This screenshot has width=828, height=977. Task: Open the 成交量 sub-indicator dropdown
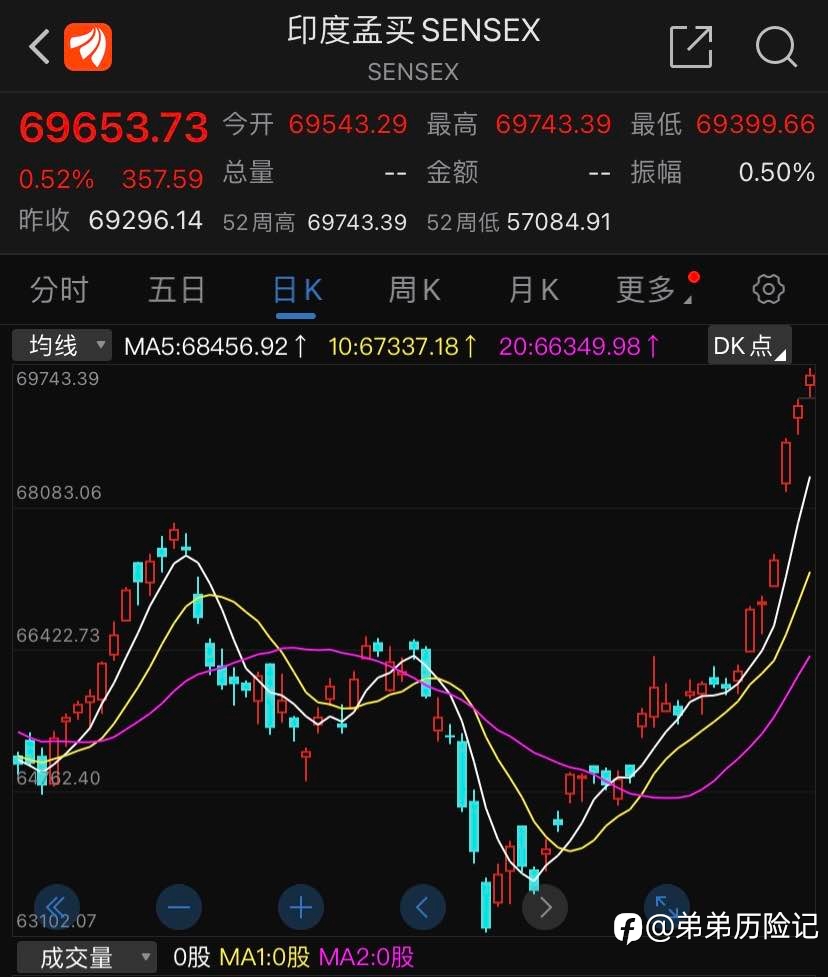86,958
